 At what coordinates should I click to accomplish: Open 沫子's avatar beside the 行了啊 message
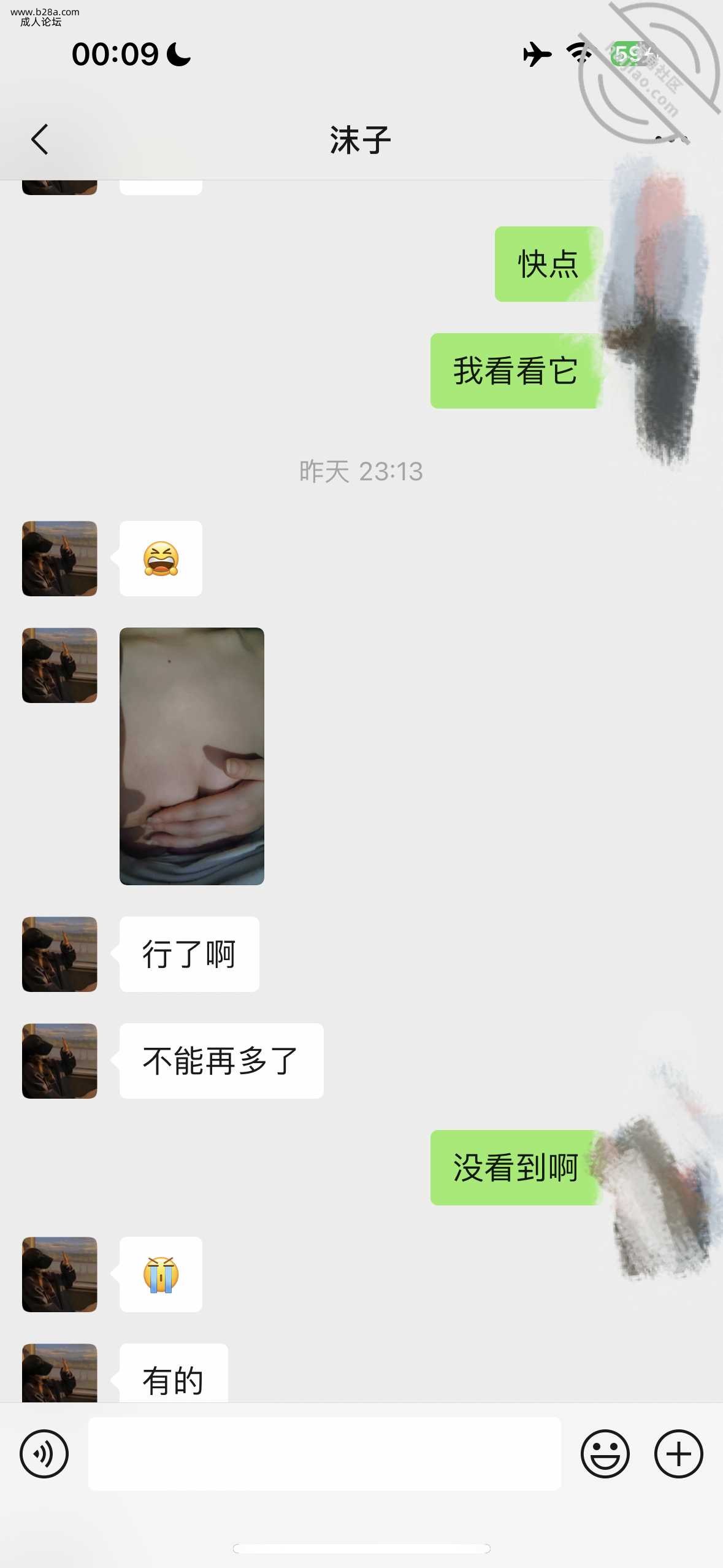click(x=59, y=954)
